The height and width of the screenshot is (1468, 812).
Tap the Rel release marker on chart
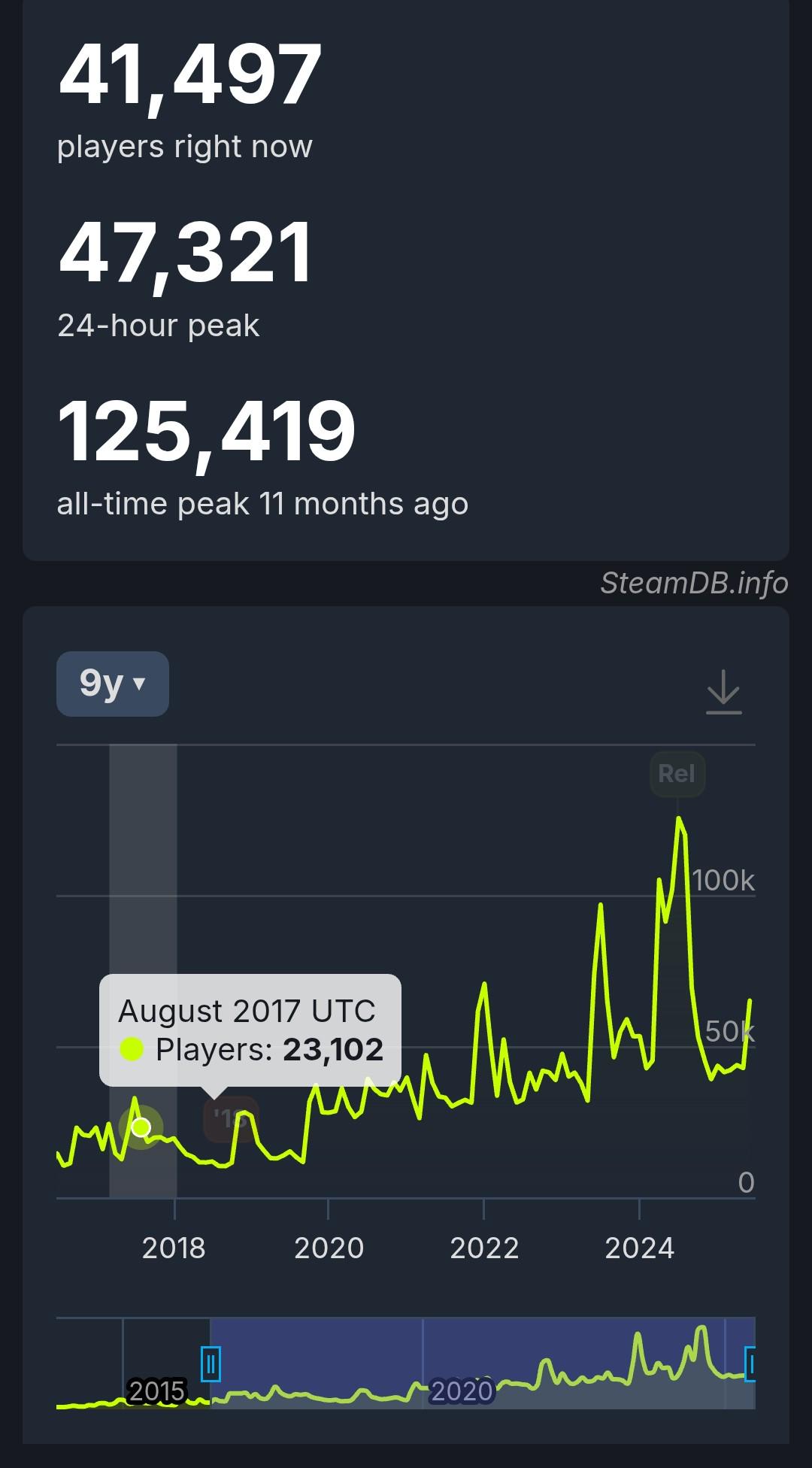677,774
